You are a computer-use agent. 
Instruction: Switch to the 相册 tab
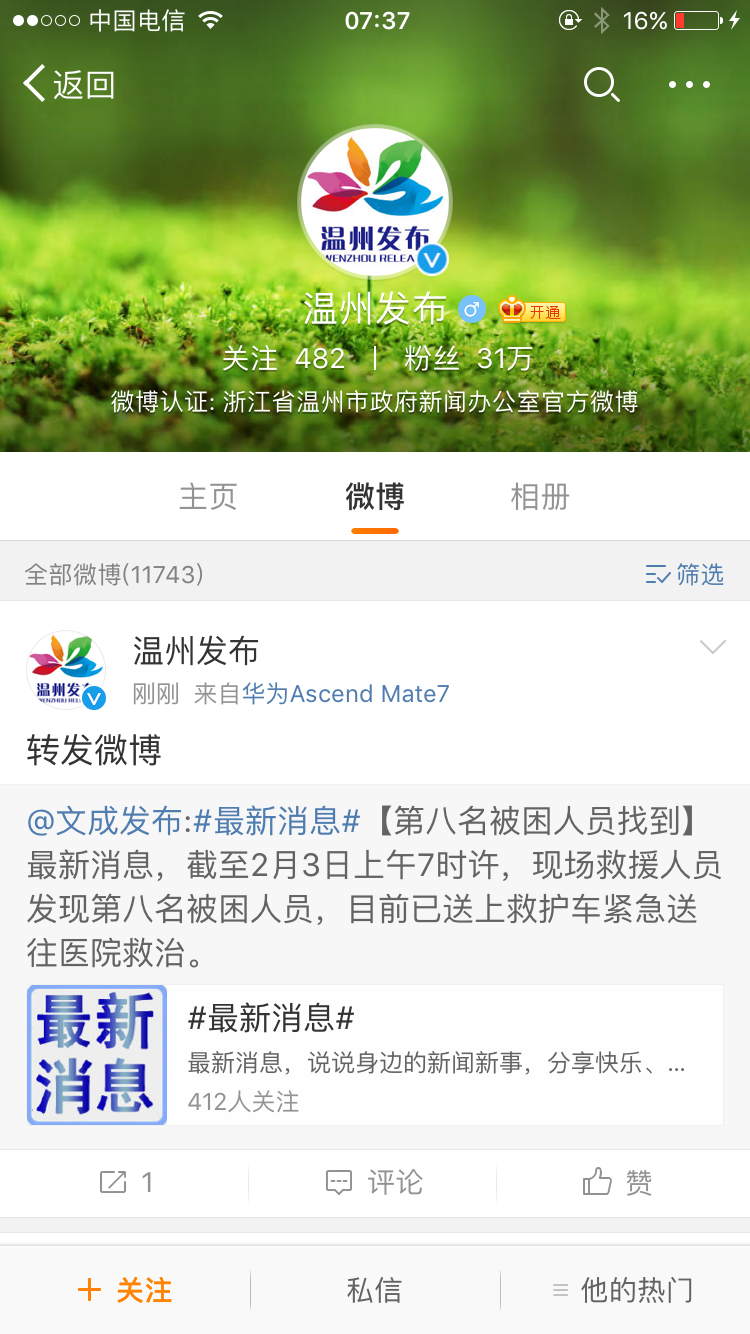[x=540, y=497]
